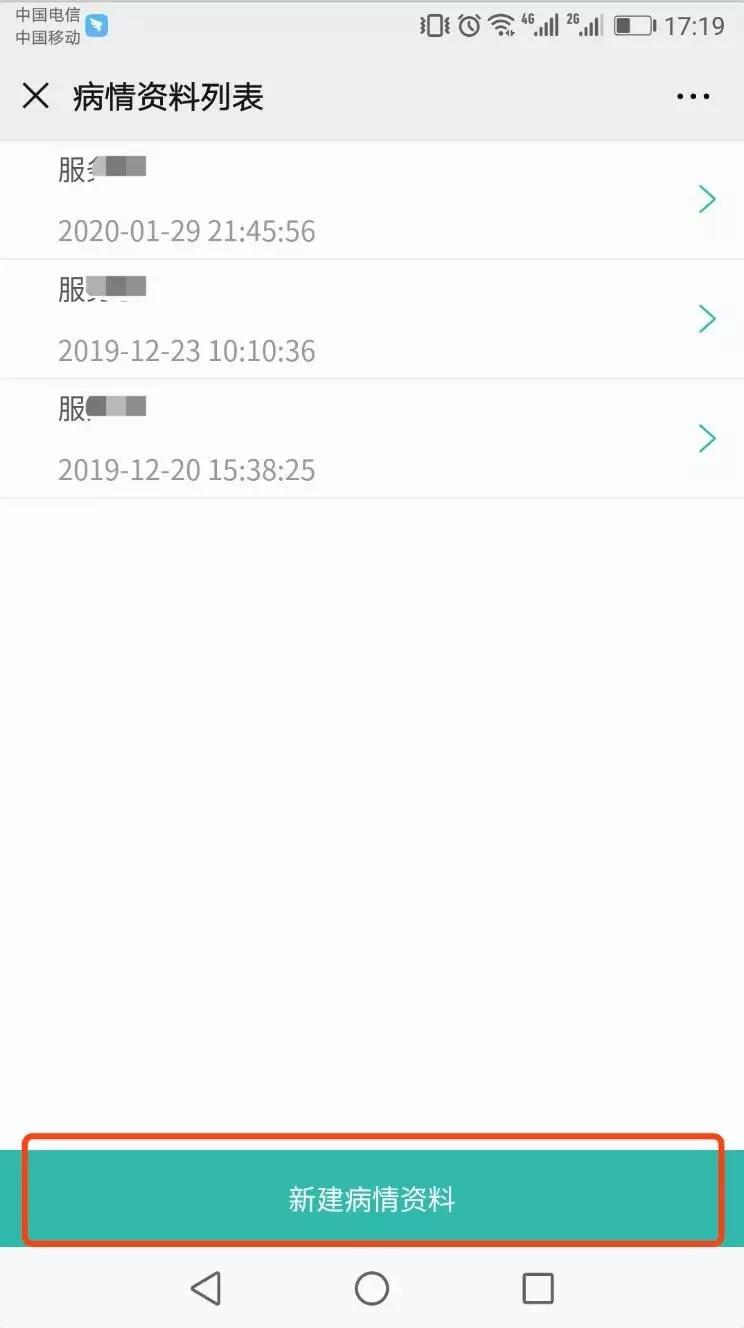Image resolution: width=744 pixels, height=1328 pixels.
Task: Go to the home screen
Action: (x=372, y=1288)
